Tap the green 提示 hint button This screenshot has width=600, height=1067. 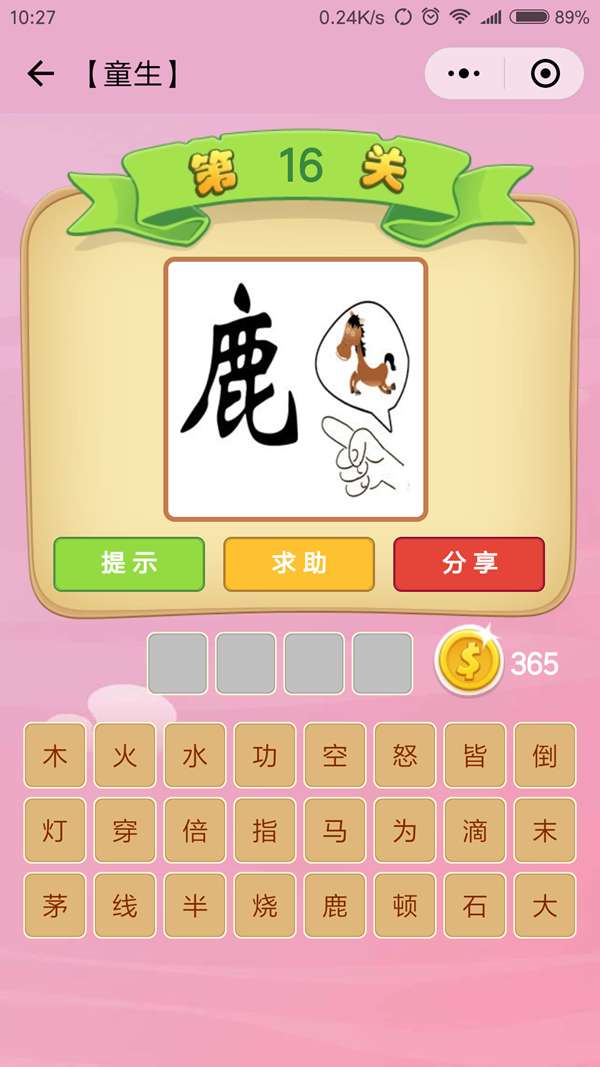coord(129,564)
